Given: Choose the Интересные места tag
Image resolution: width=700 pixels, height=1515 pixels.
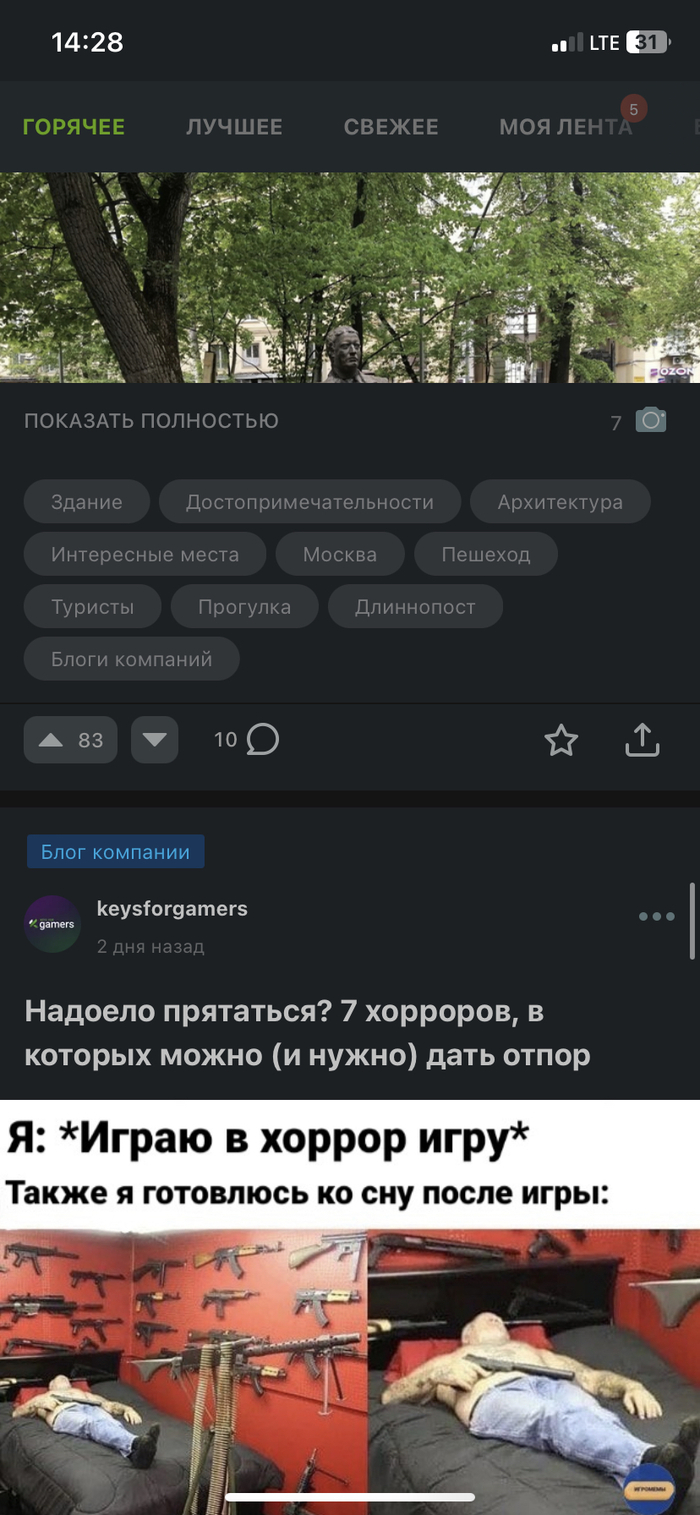Looking at the screenshot, I should click(x=145, y=554).
